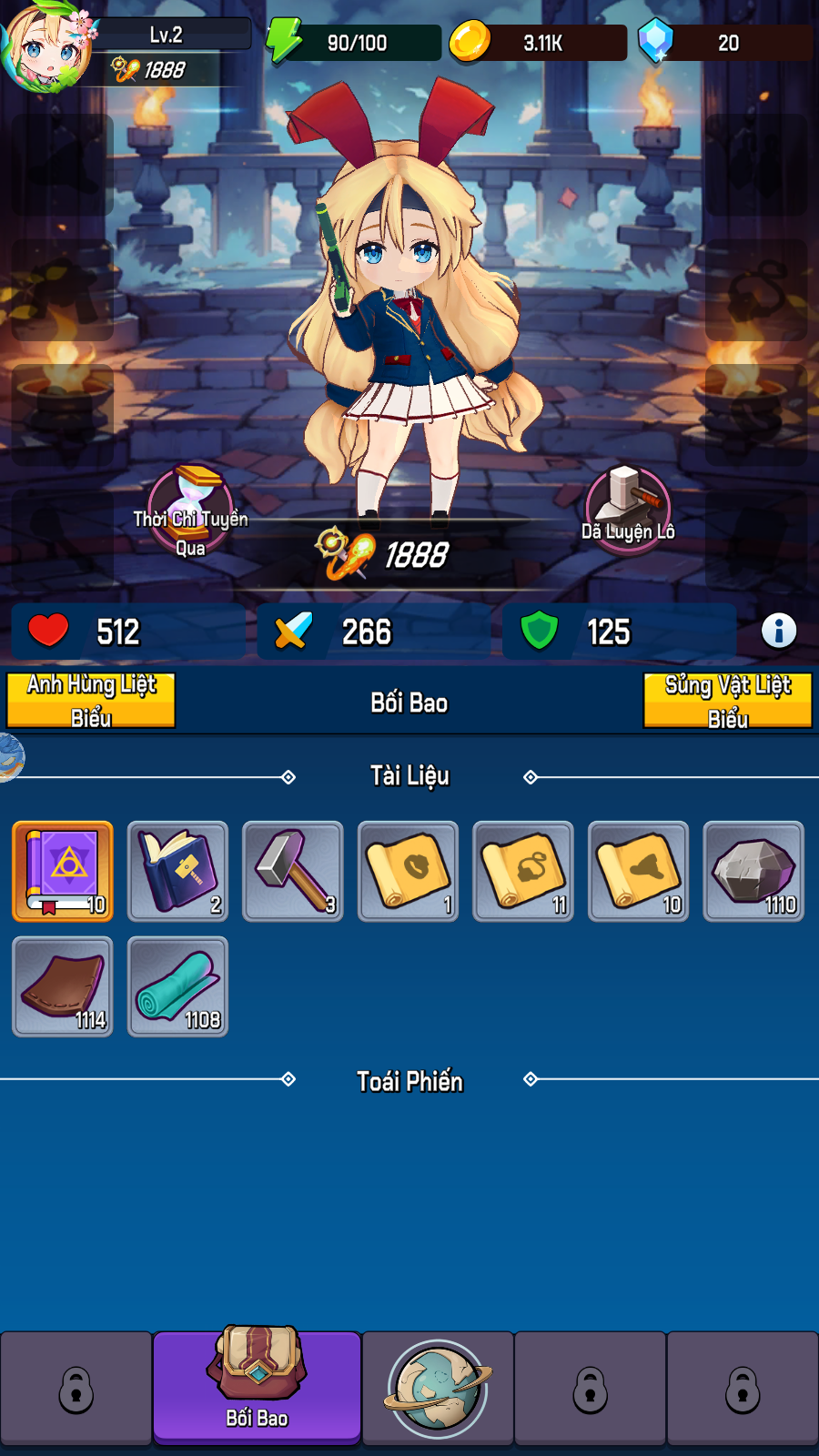819x1456 pixels.
Task: Select the scroll with quantity 1
Action: click(x=408, y=871)
